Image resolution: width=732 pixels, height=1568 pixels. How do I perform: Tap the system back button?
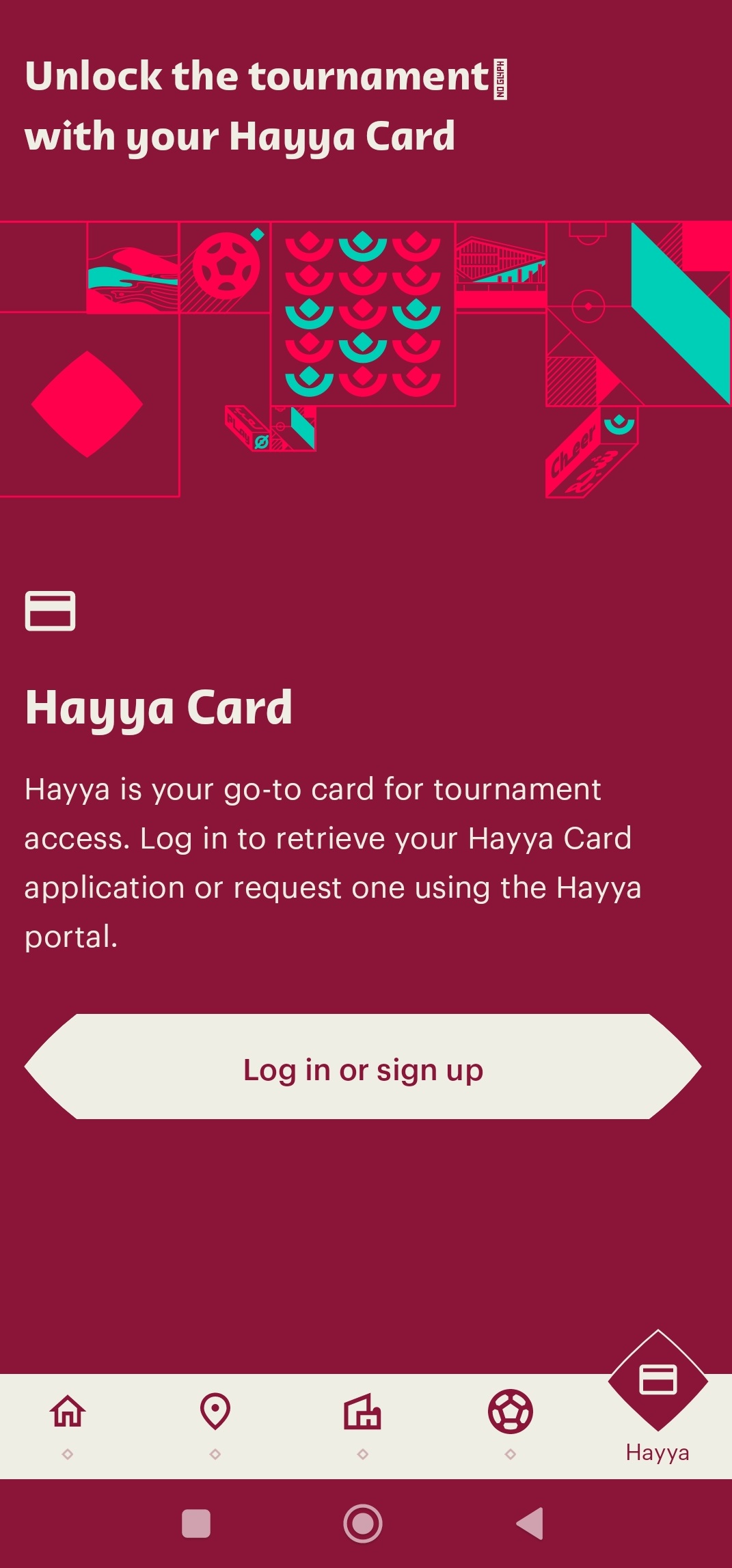[x=530, y=1523]
